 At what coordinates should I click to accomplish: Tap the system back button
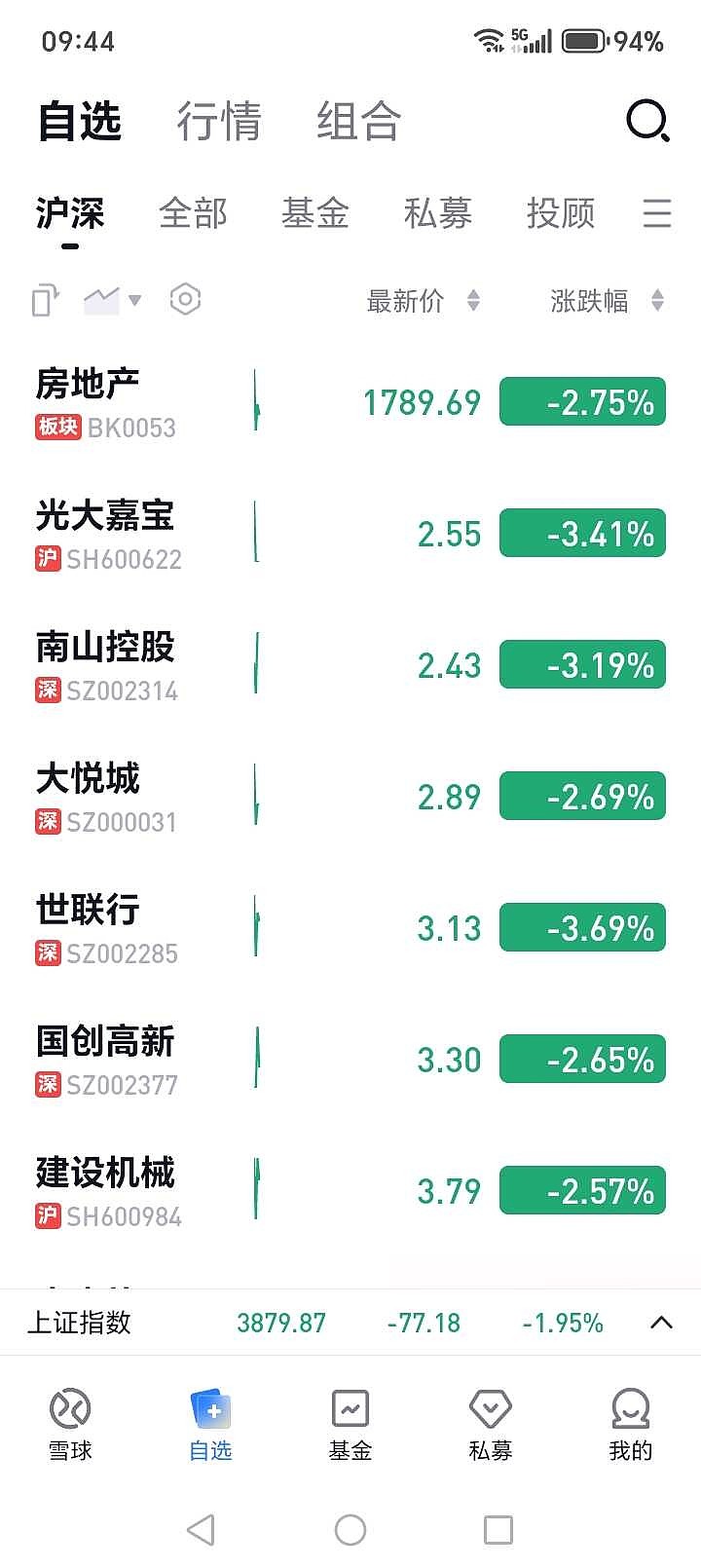[x=201, y=1530]
